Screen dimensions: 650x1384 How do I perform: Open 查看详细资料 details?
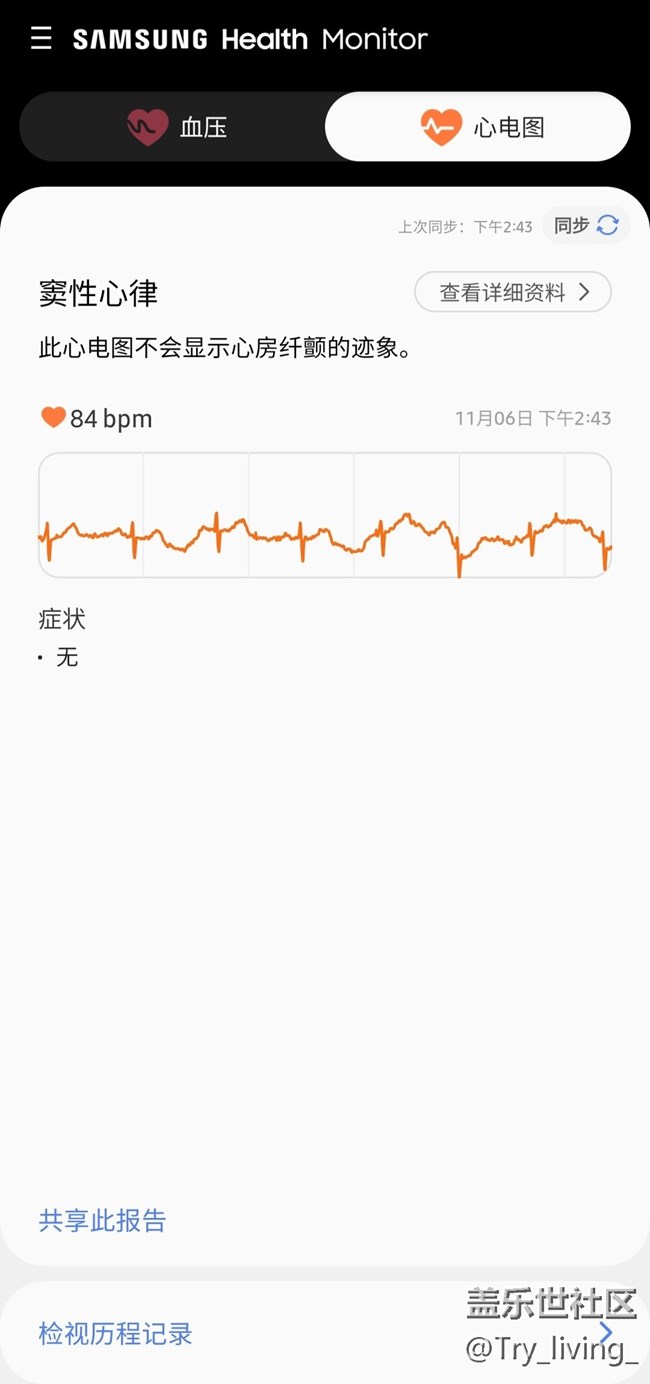pyautogui.click(x=512, y=293)
